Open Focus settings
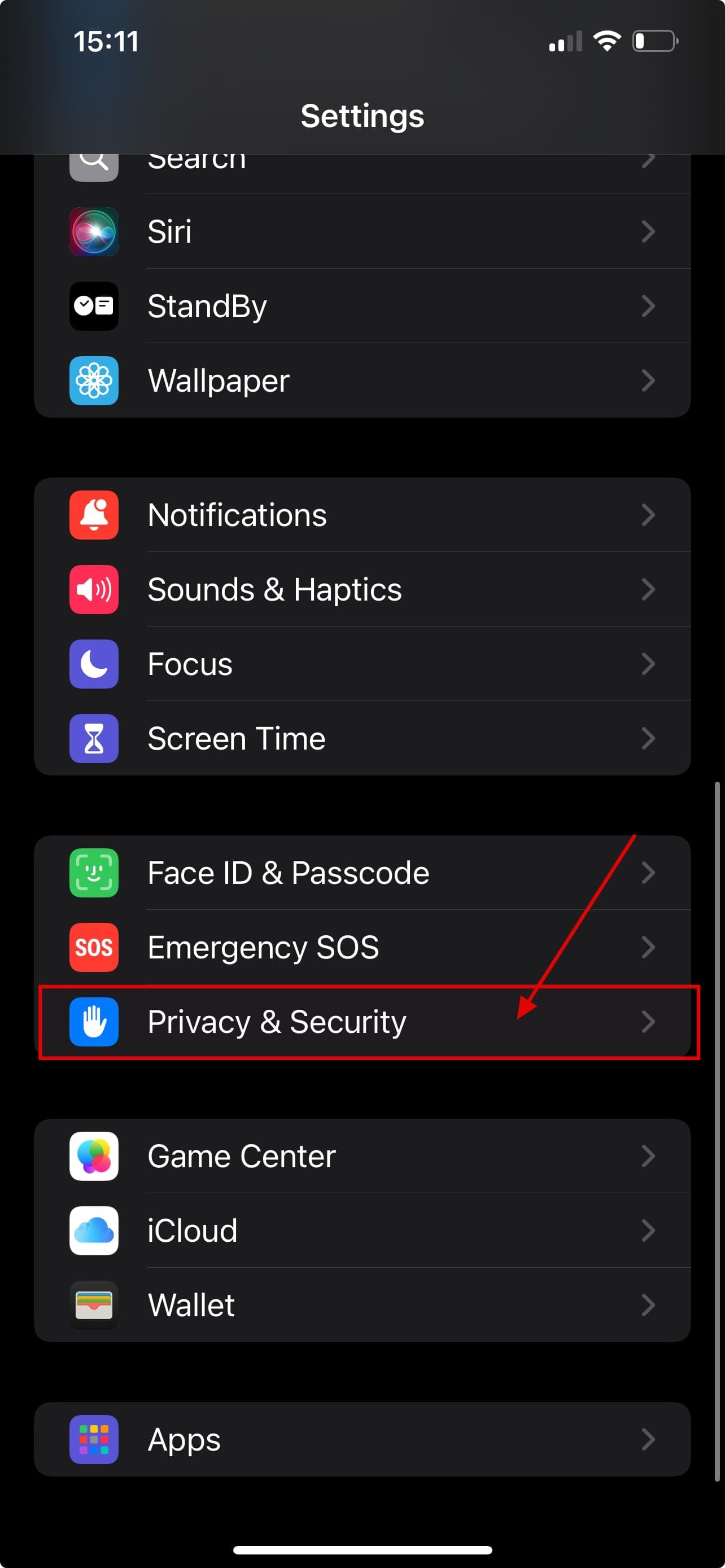Screen dimensions: 725x1568 pos(361,664)
